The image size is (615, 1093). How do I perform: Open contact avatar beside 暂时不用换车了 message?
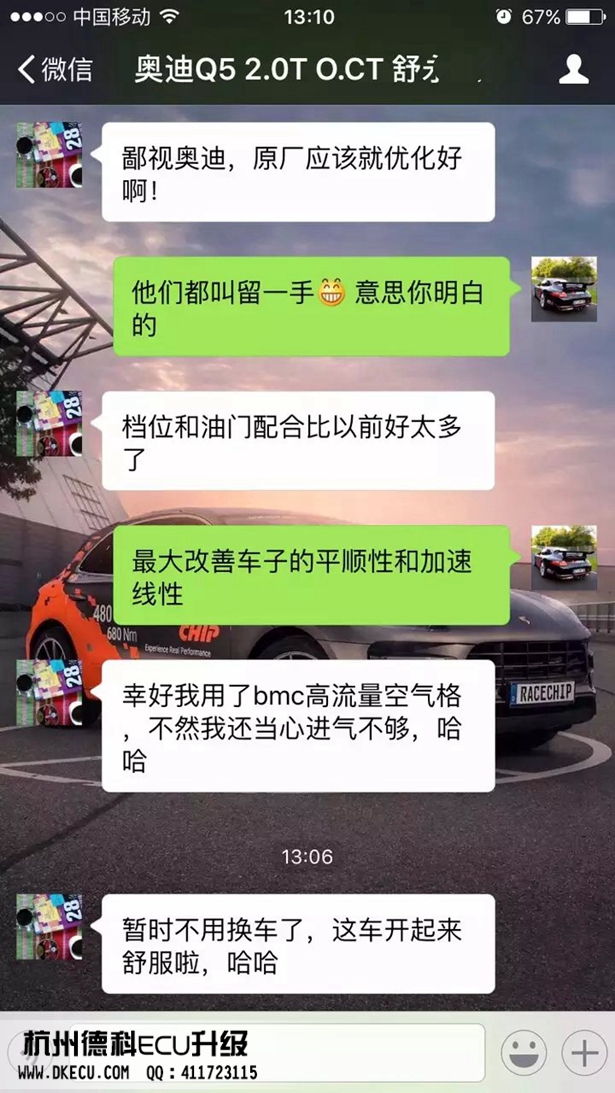click(49, 928)
